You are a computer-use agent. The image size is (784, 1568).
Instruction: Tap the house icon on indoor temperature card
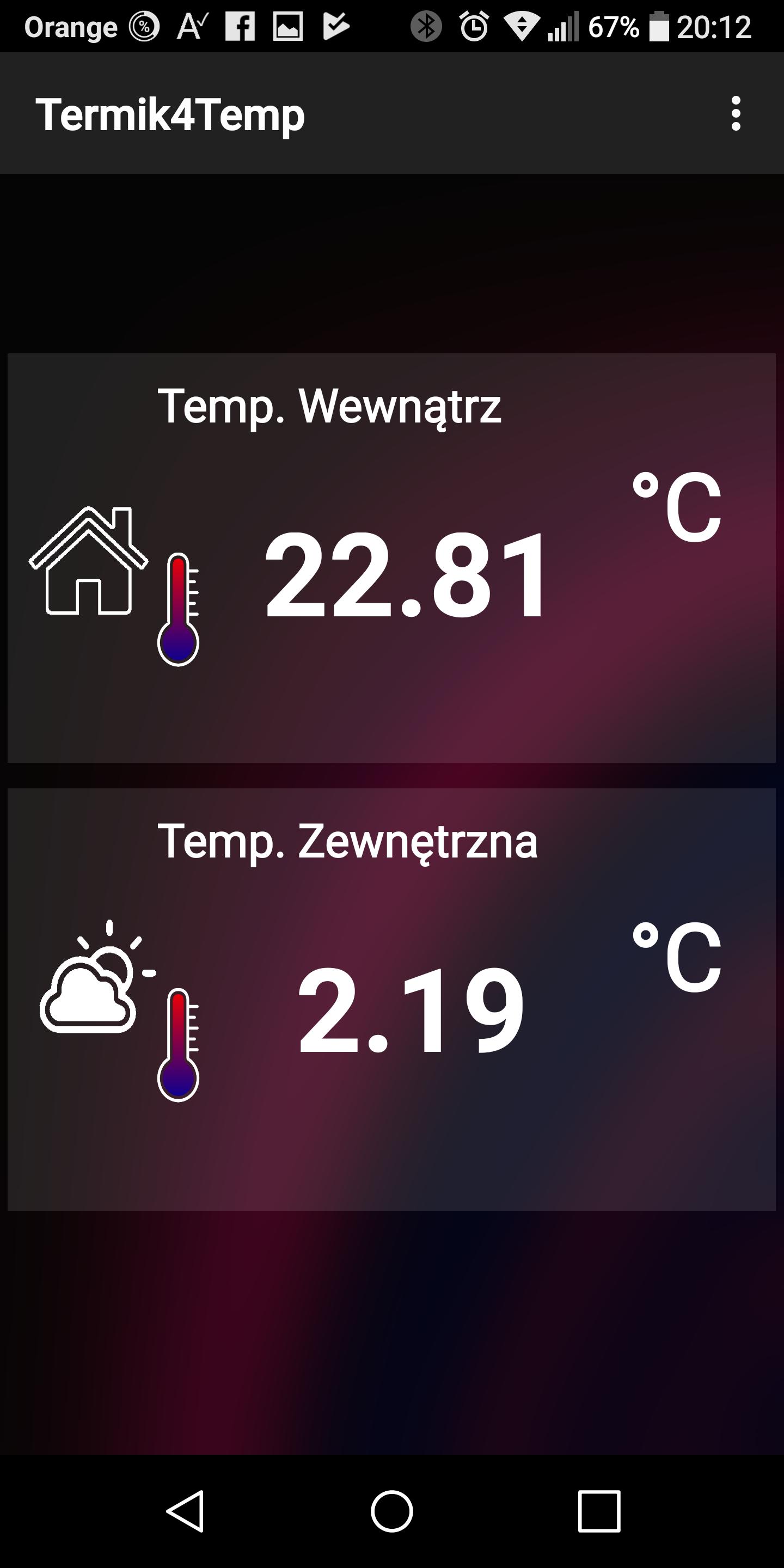tap(87, 560)
